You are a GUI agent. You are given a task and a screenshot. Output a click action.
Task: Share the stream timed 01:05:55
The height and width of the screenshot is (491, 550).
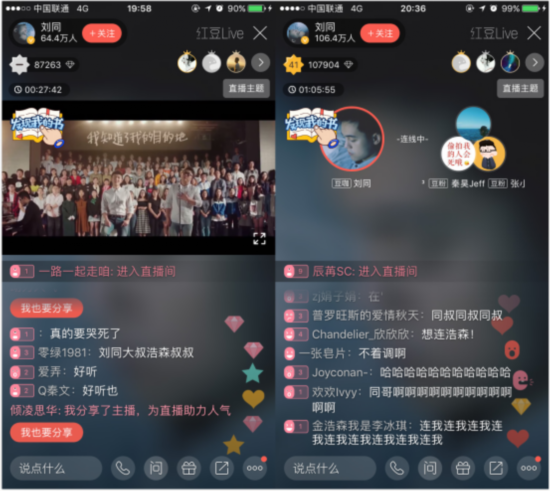496,468
